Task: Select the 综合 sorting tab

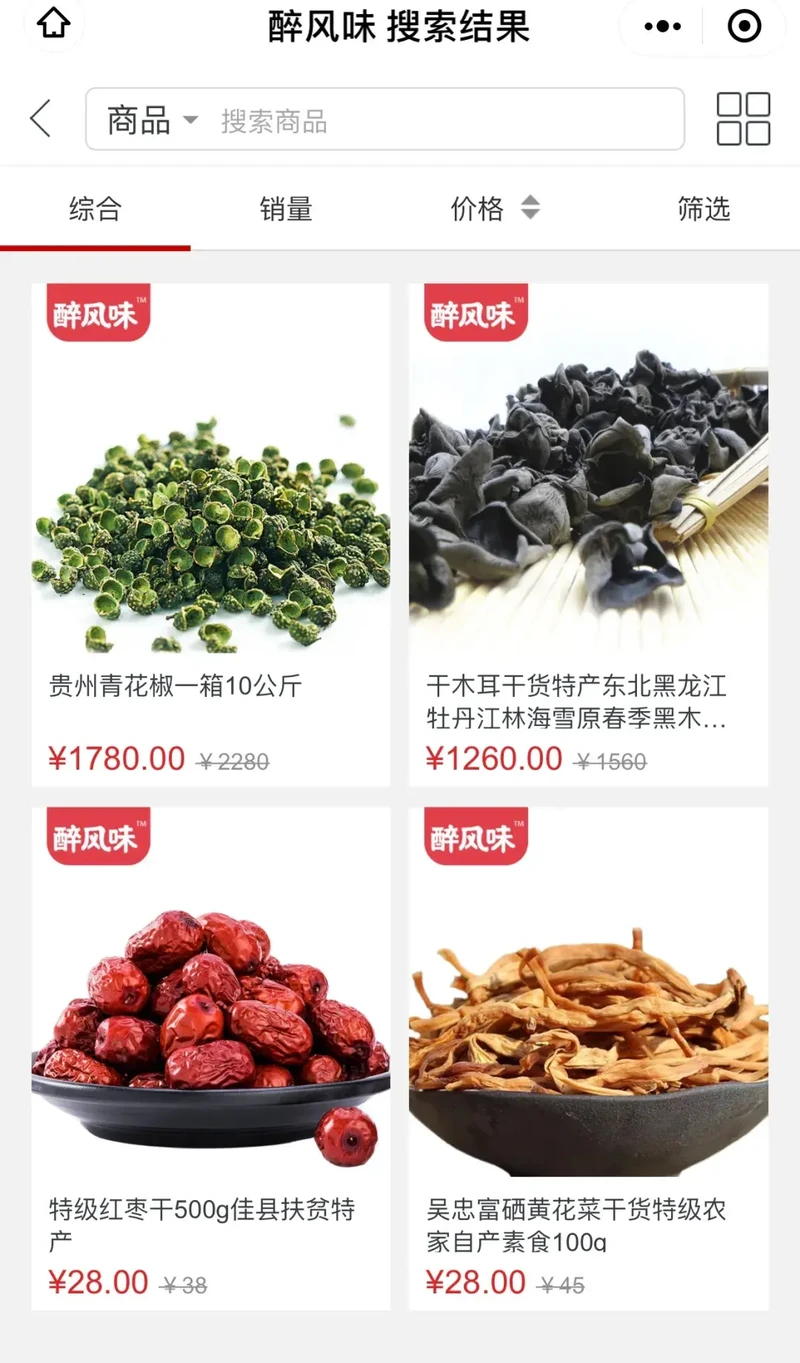Action: (x=95, y=209)
